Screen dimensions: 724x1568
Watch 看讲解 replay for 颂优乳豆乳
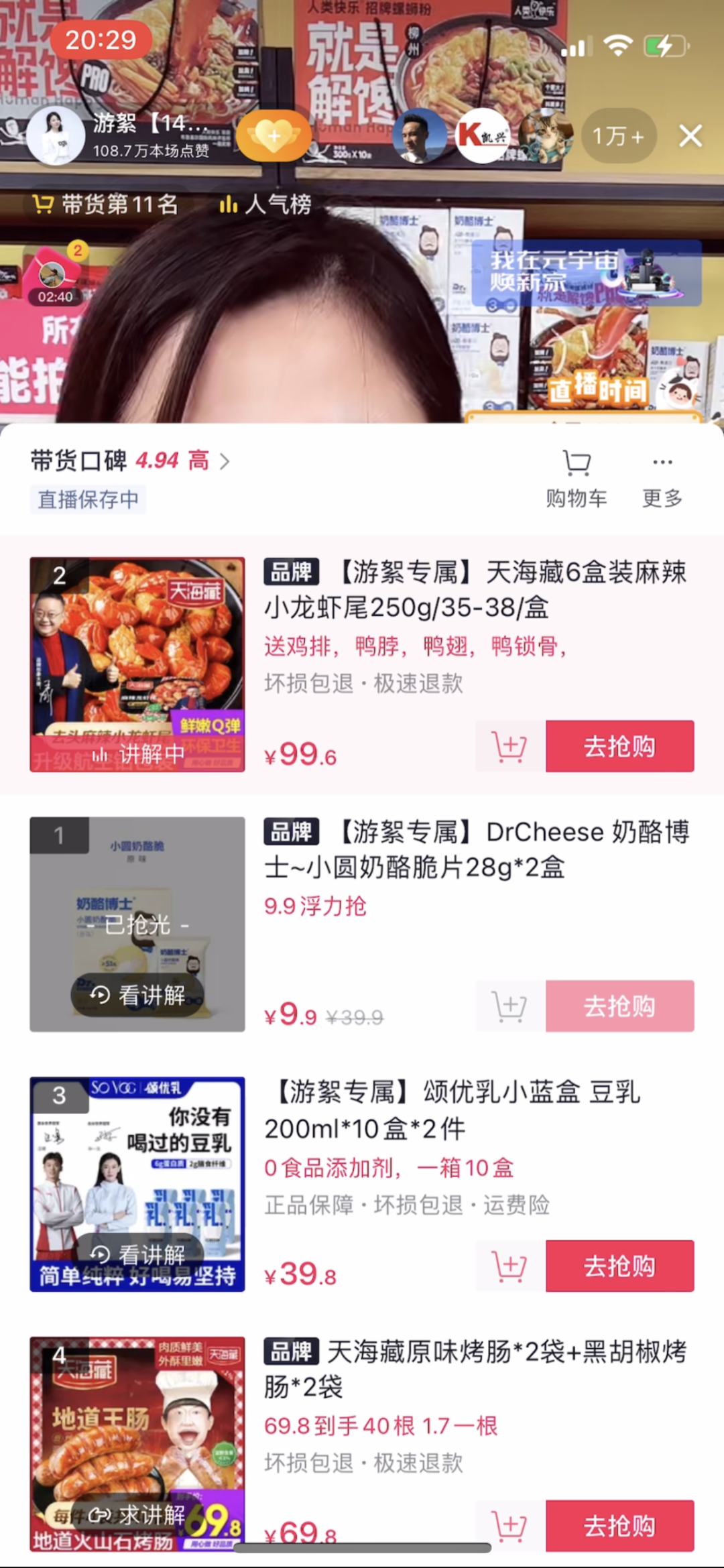click(x=138, y=1253)
